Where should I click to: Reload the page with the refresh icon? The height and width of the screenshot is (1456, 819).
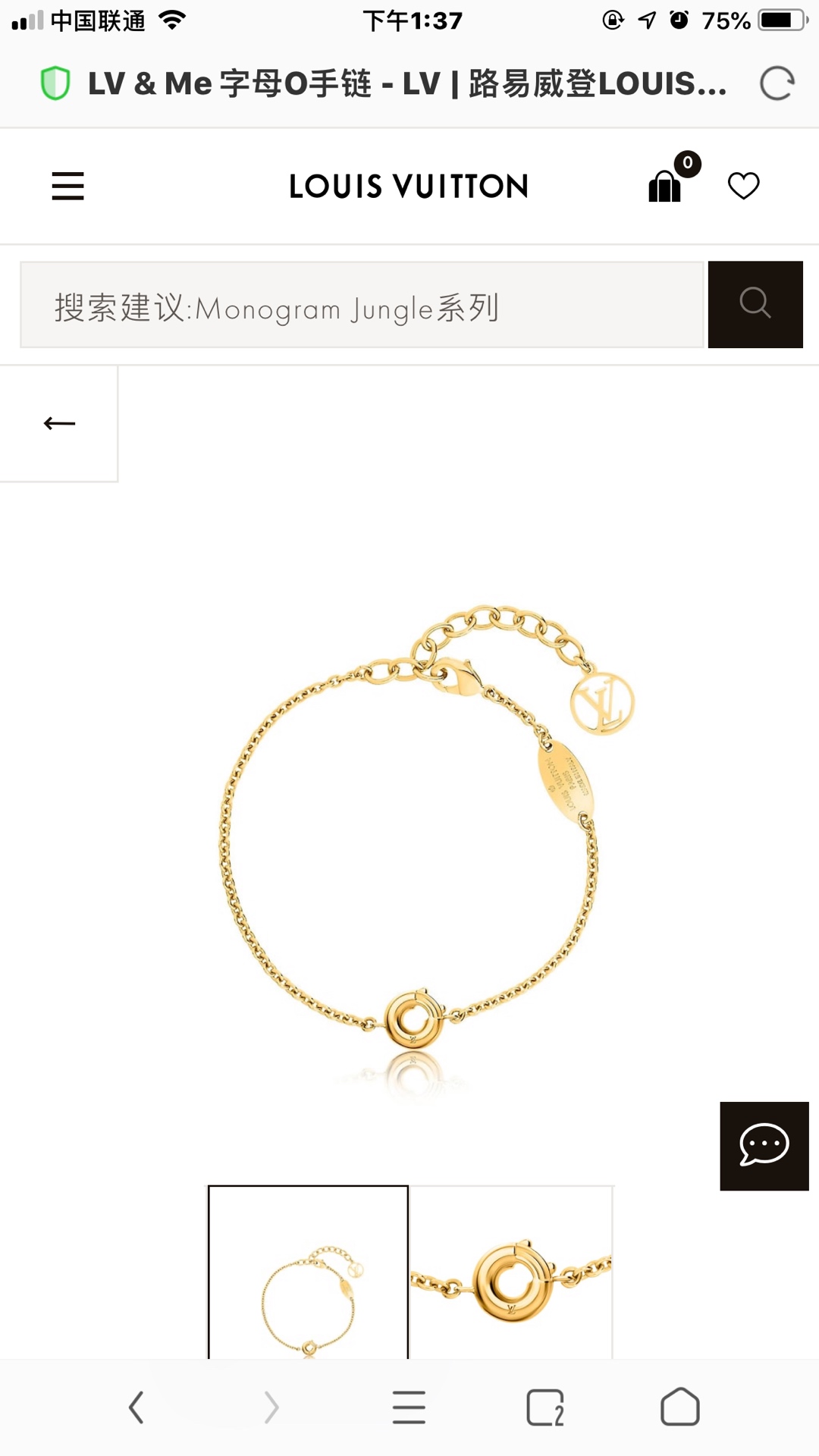[777, 83]
